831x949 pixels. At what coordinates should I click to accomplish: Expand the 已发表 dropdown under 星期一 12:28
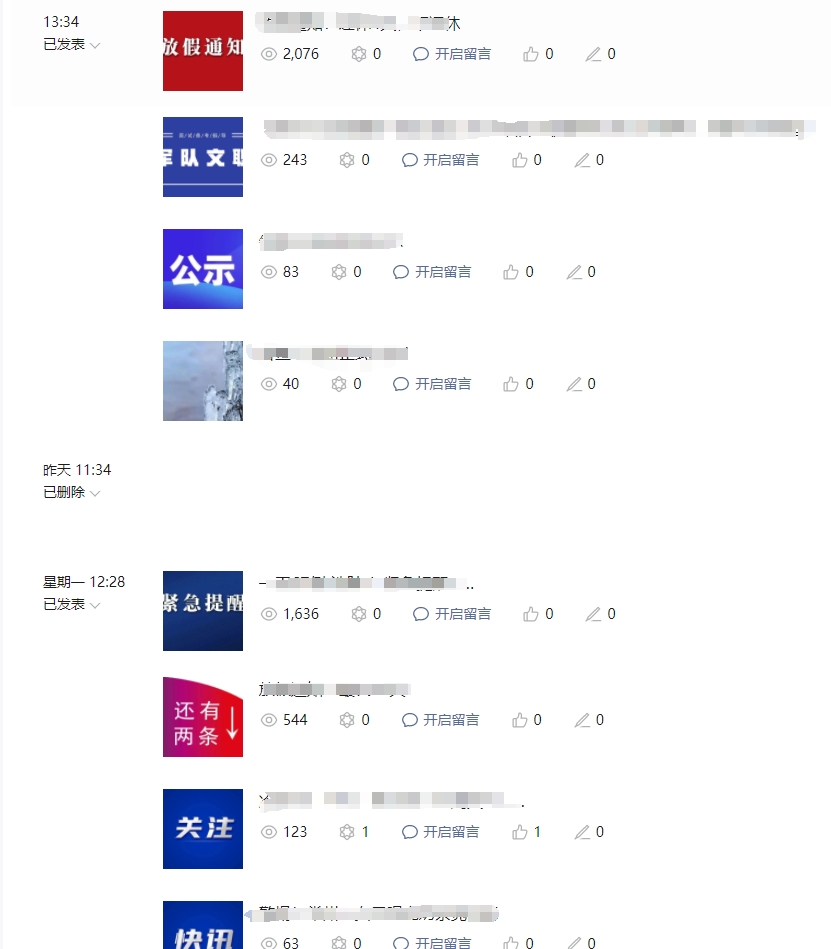72,605
